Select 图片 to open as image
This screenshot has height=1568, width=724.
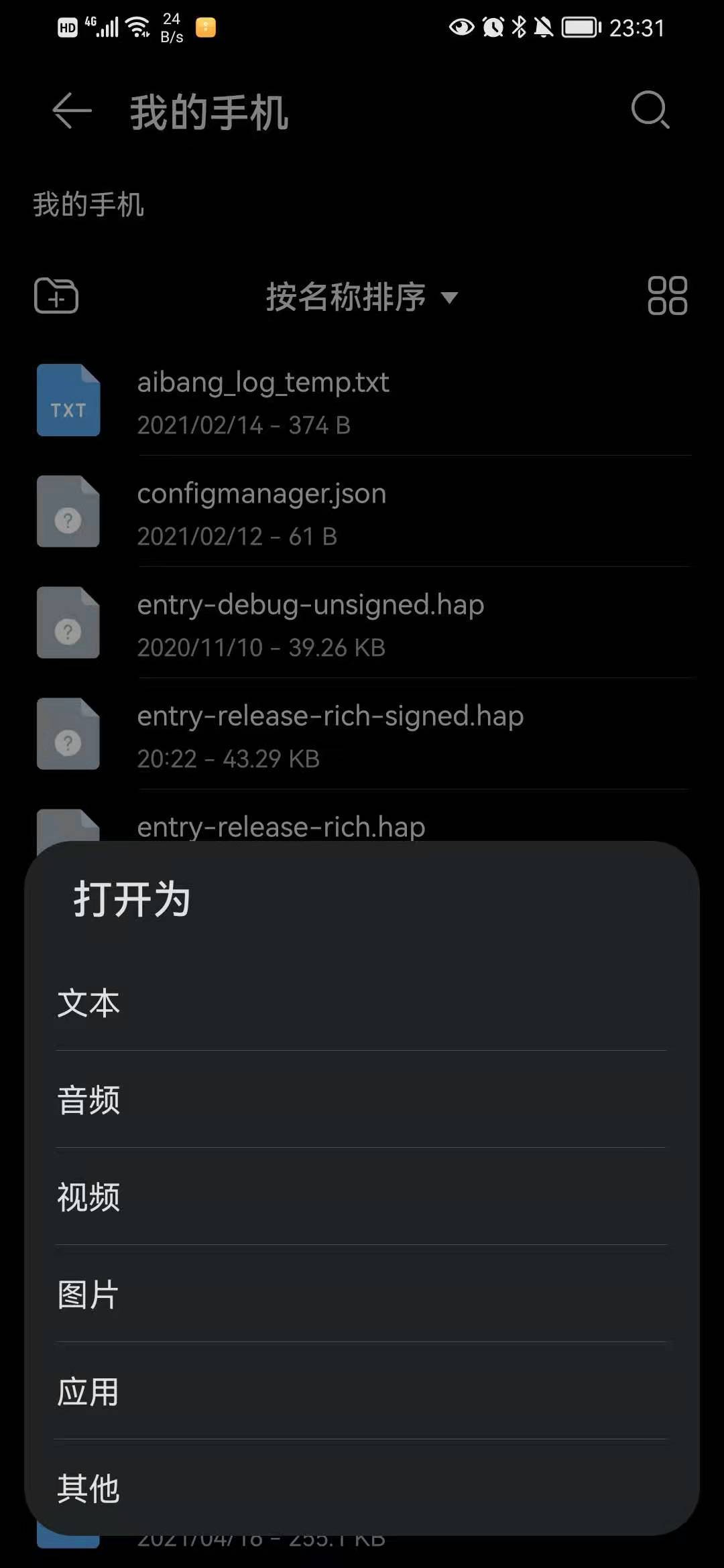87,1294
